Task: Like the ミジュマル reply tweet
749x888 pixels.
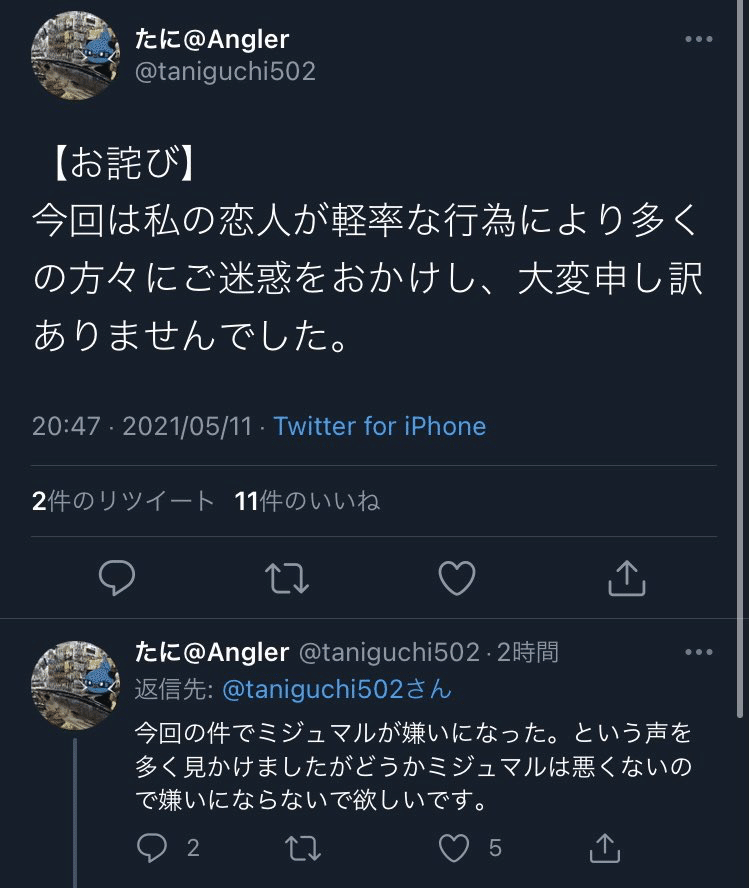Action: [x=456, y=848]
